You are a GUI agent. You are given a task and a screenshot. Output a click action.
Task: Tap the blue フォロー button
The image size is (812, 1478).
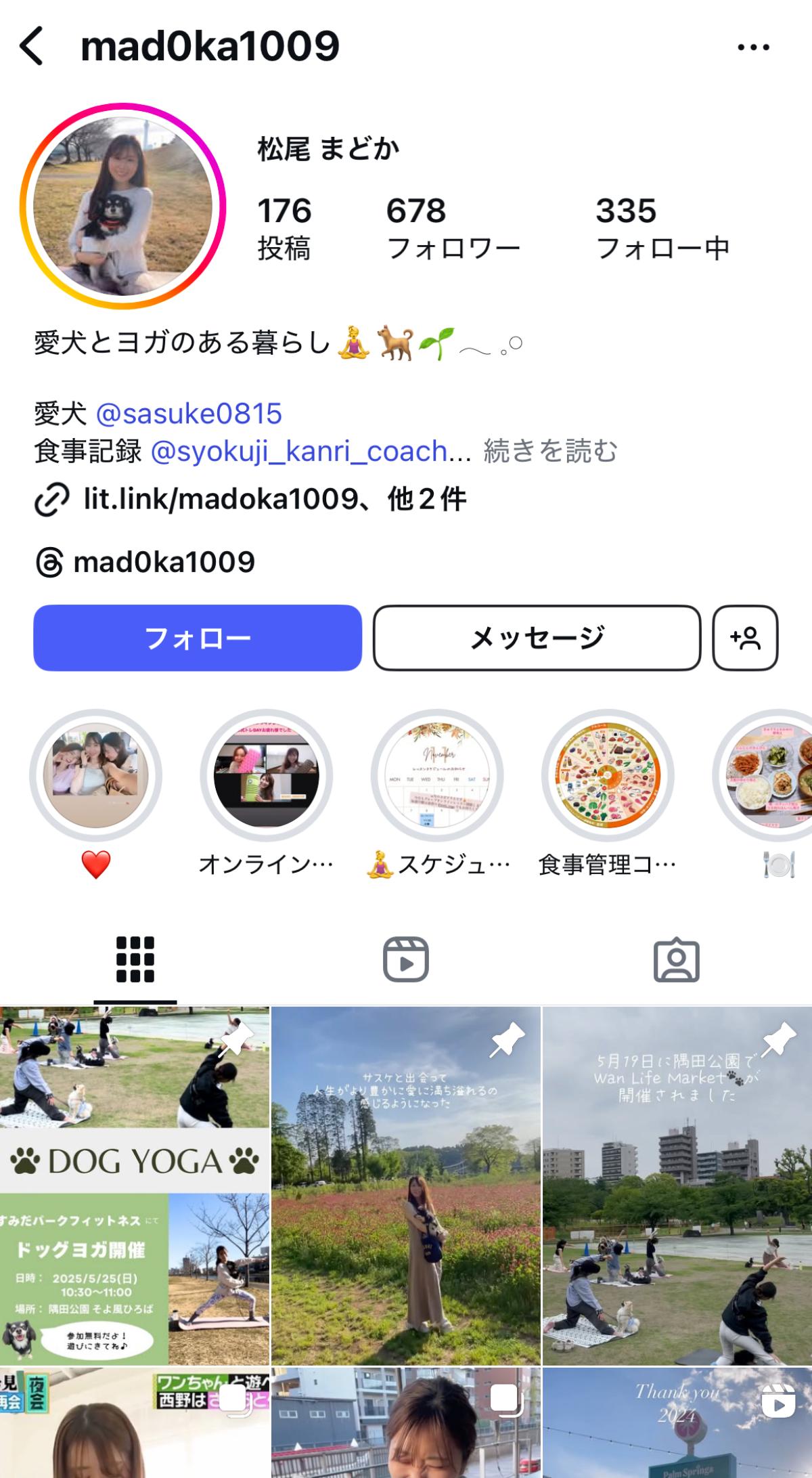[198, 638]
